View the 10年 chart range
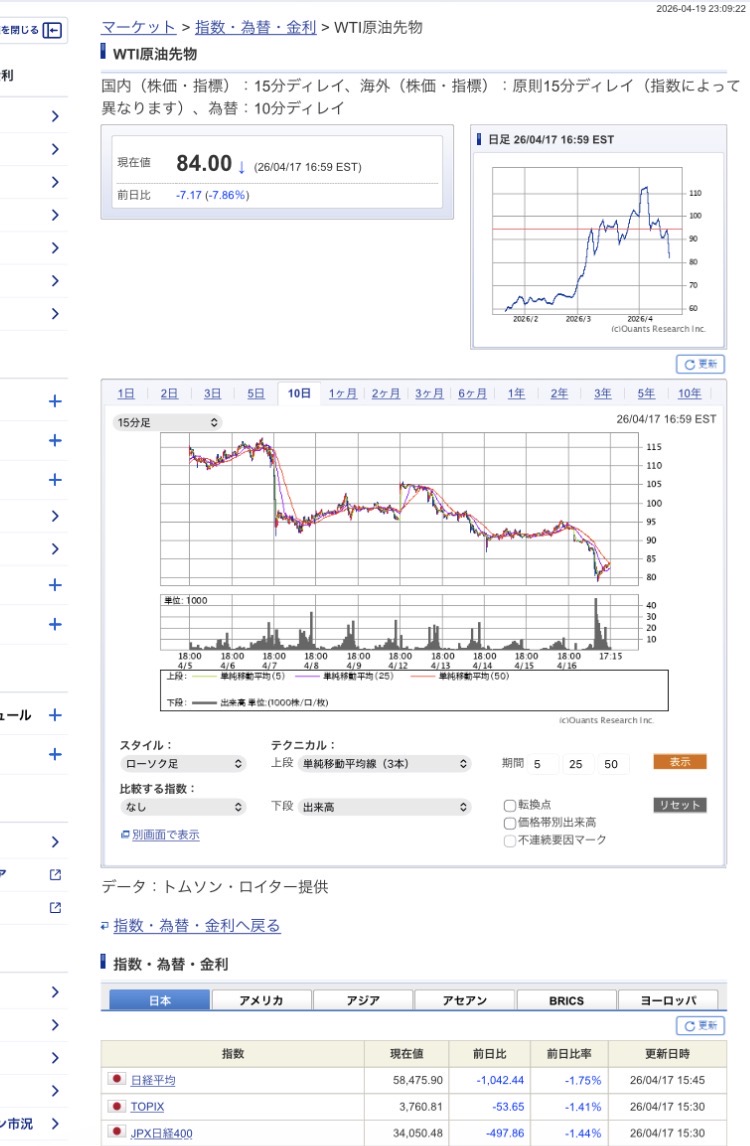Image resolution: width=750 pixels, height=1146 pixels. [x=690, y=394]
